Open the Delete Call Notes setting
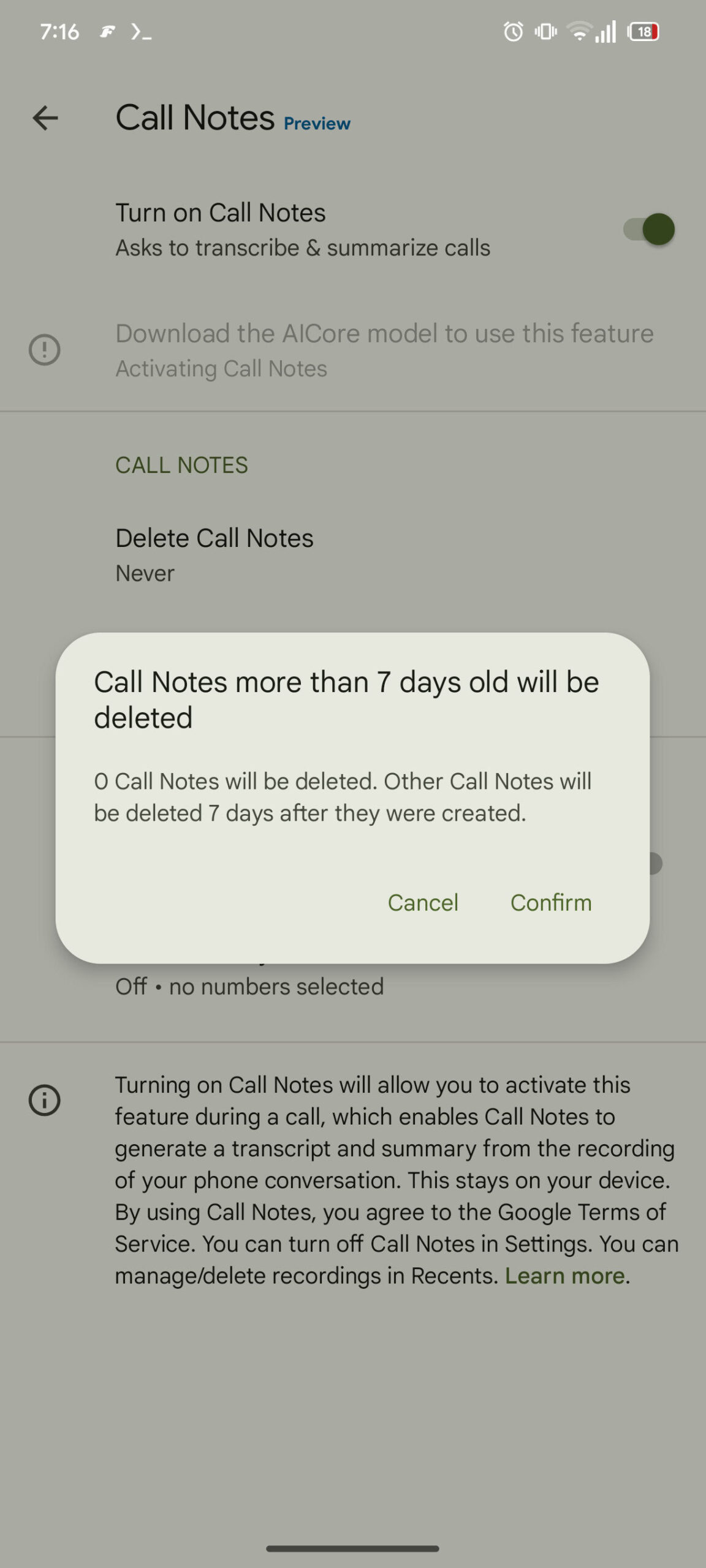 (353, 555)
